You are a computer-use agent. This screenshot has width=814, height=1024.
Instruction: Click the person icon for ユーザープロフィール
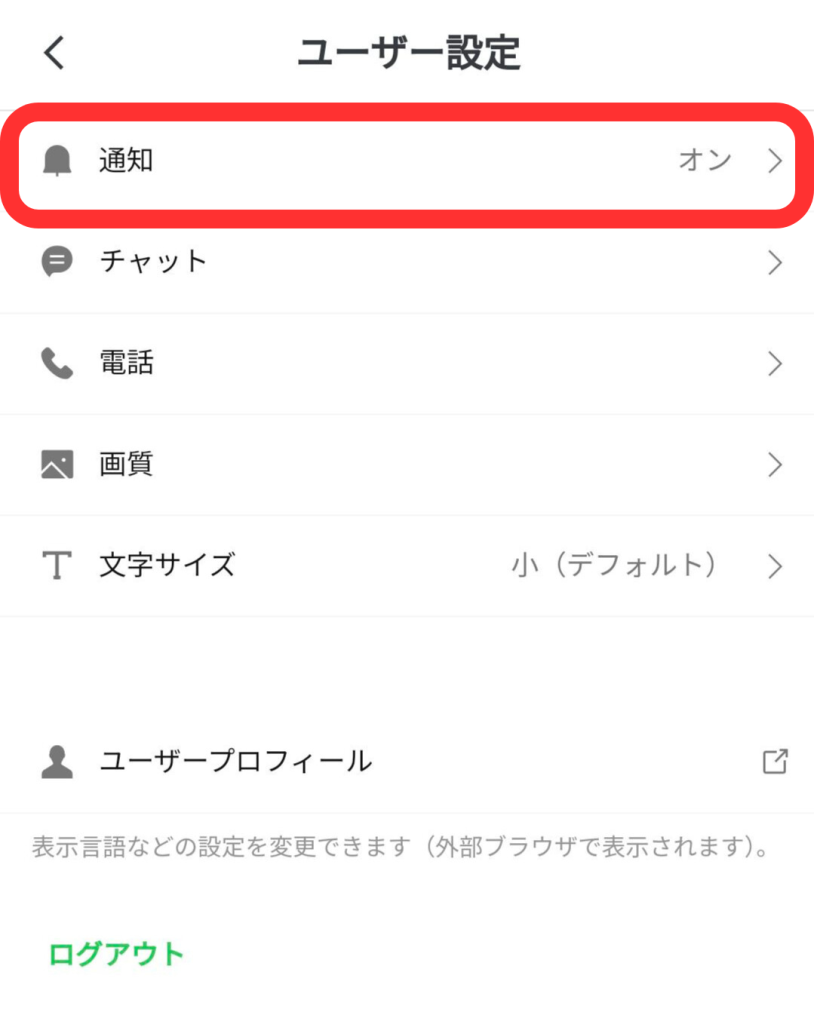pos(57,761)
